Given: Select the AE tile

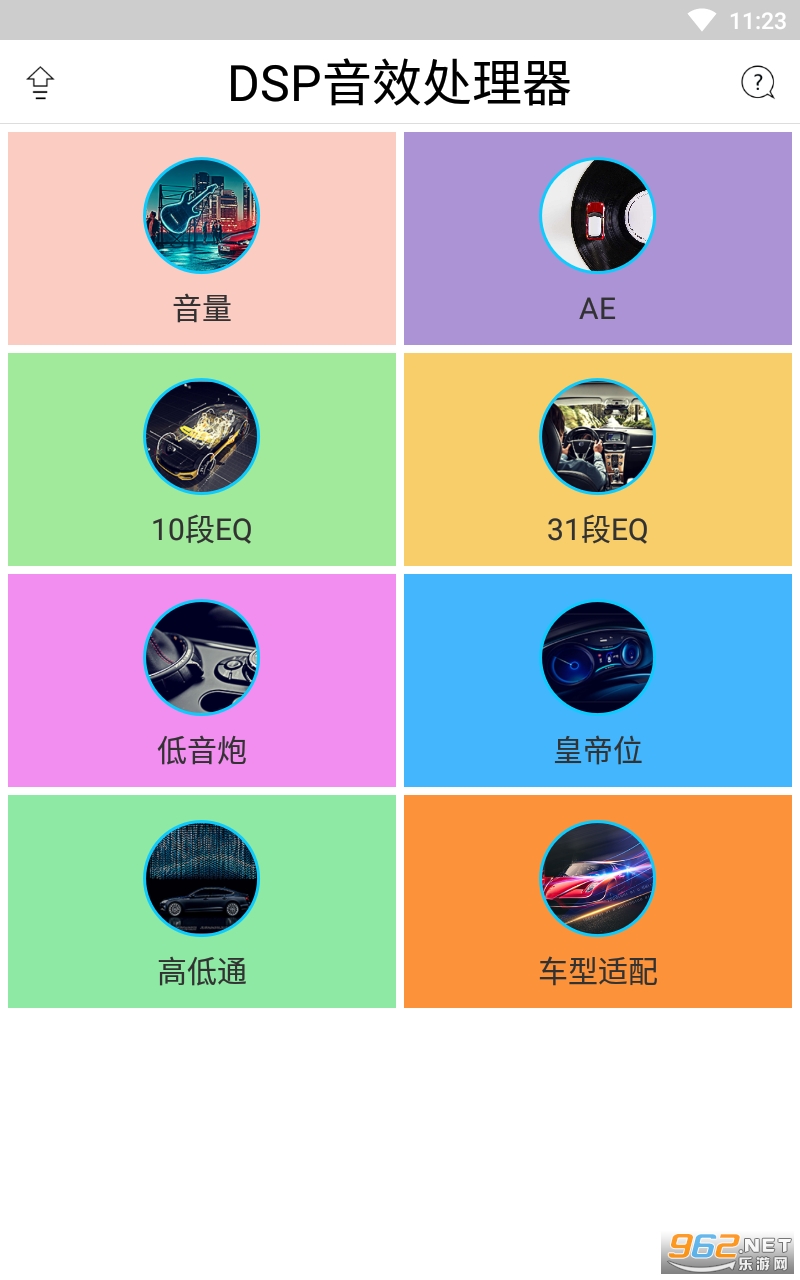Looking at the screenshot, I should click(598, 239).
